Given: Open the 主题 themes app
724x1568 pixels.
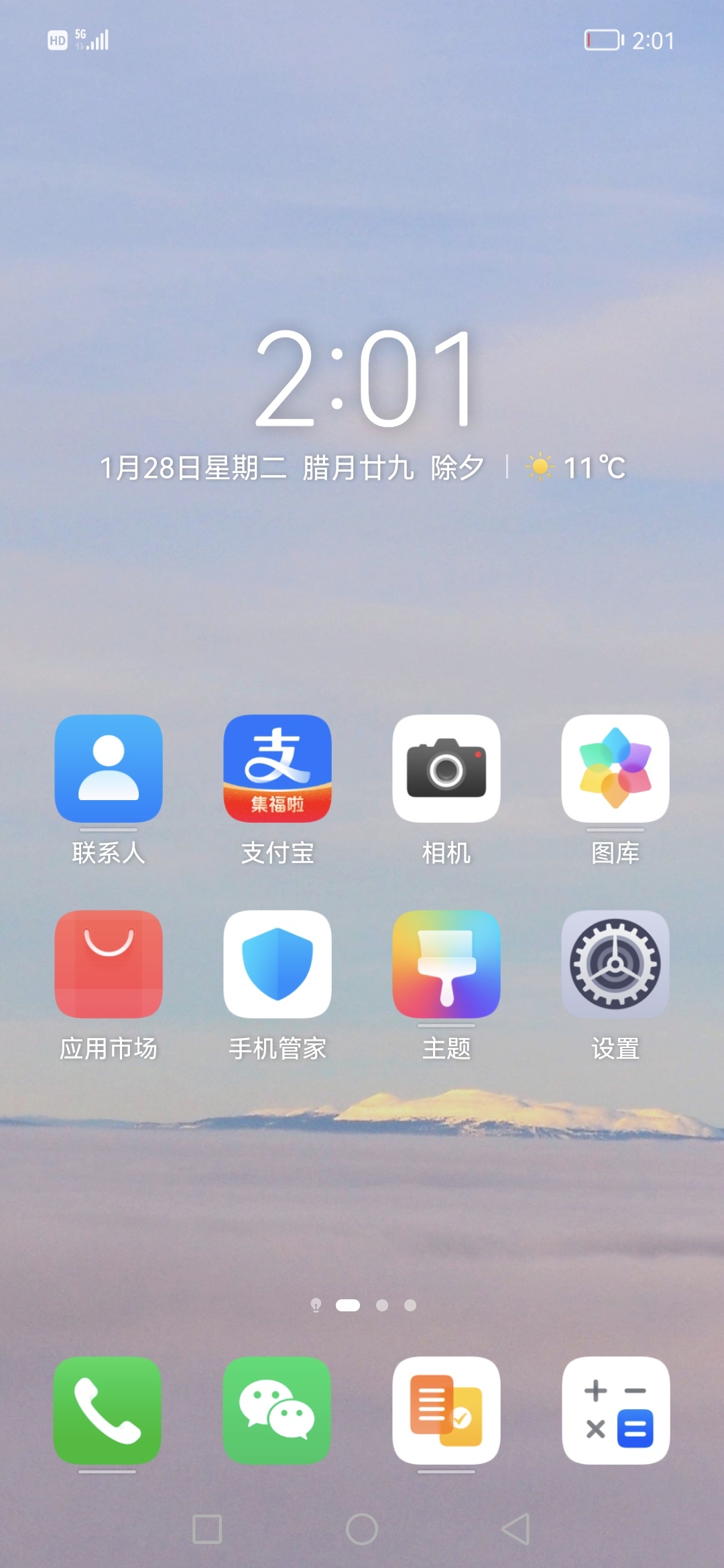Looking at the screenshot, I should point(446,964).
